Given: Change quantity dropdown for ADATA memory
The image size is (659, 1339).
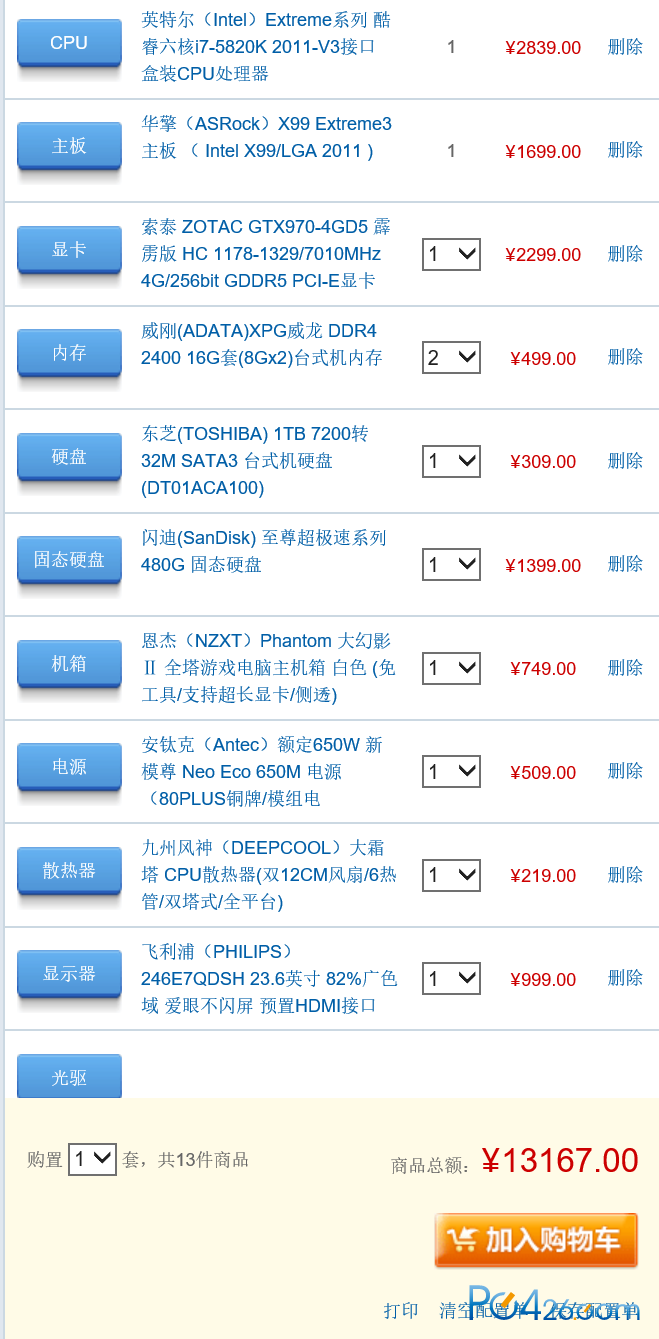Looking at the screenshot, I should tap(451, 357).
